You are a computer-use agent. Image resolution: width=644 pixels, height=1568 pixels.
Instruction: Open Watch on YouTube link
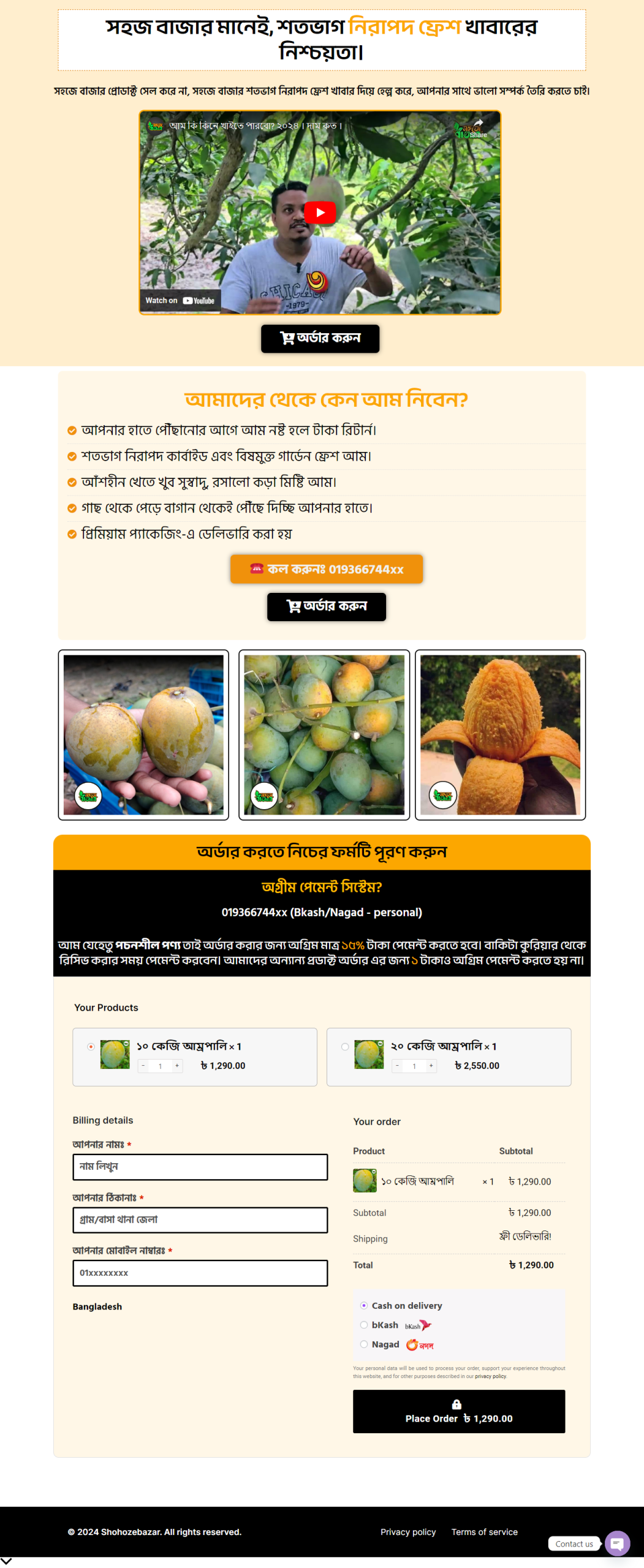[x=180, y=300]
